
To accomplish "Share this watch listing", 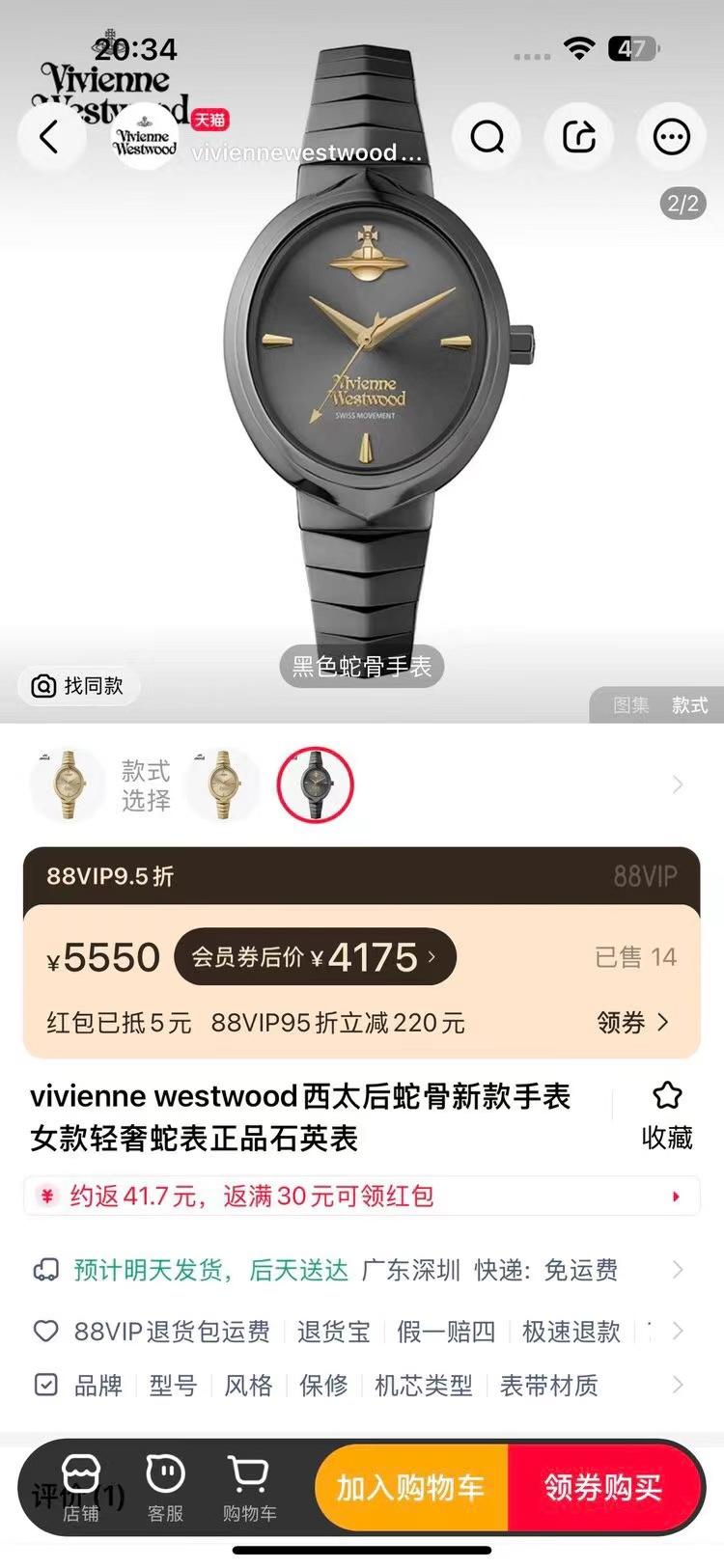I will [x=579, y=137].
